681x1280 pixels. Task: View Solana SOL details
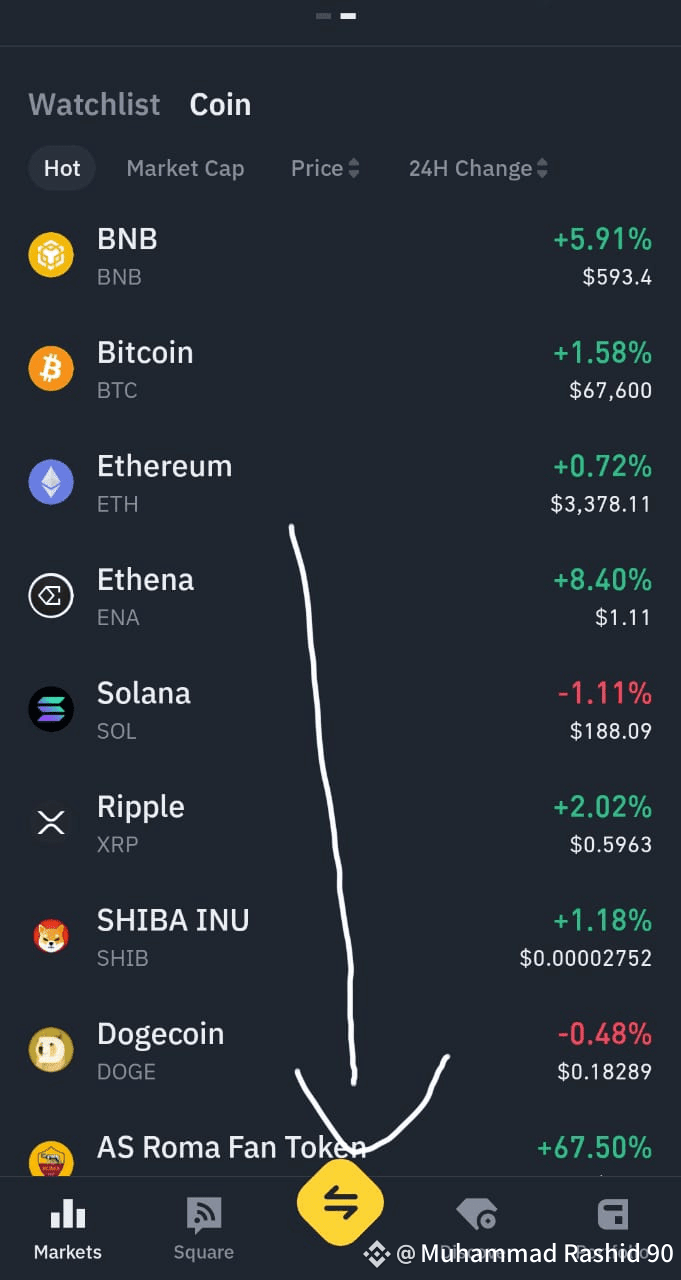pos(340,710)
